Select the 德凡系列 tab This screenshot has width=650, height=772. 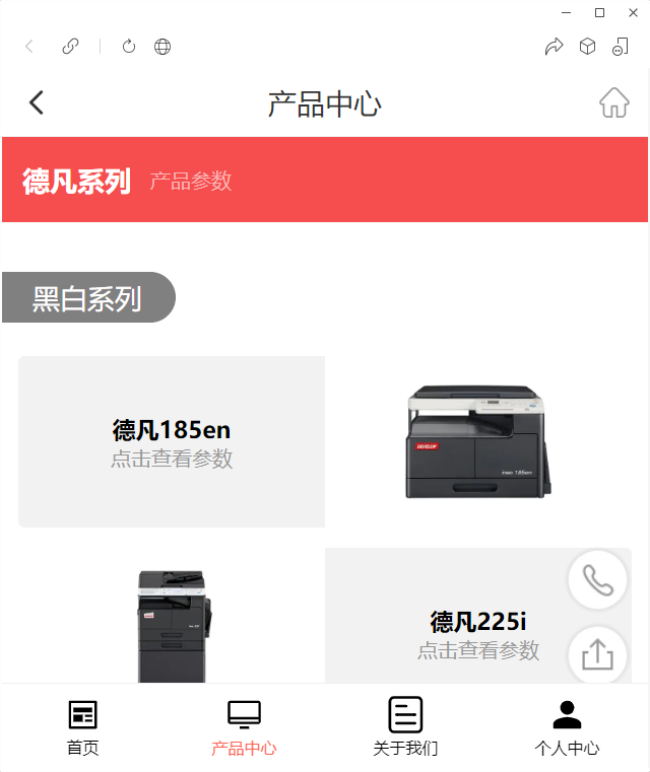(x=77, y=181)
